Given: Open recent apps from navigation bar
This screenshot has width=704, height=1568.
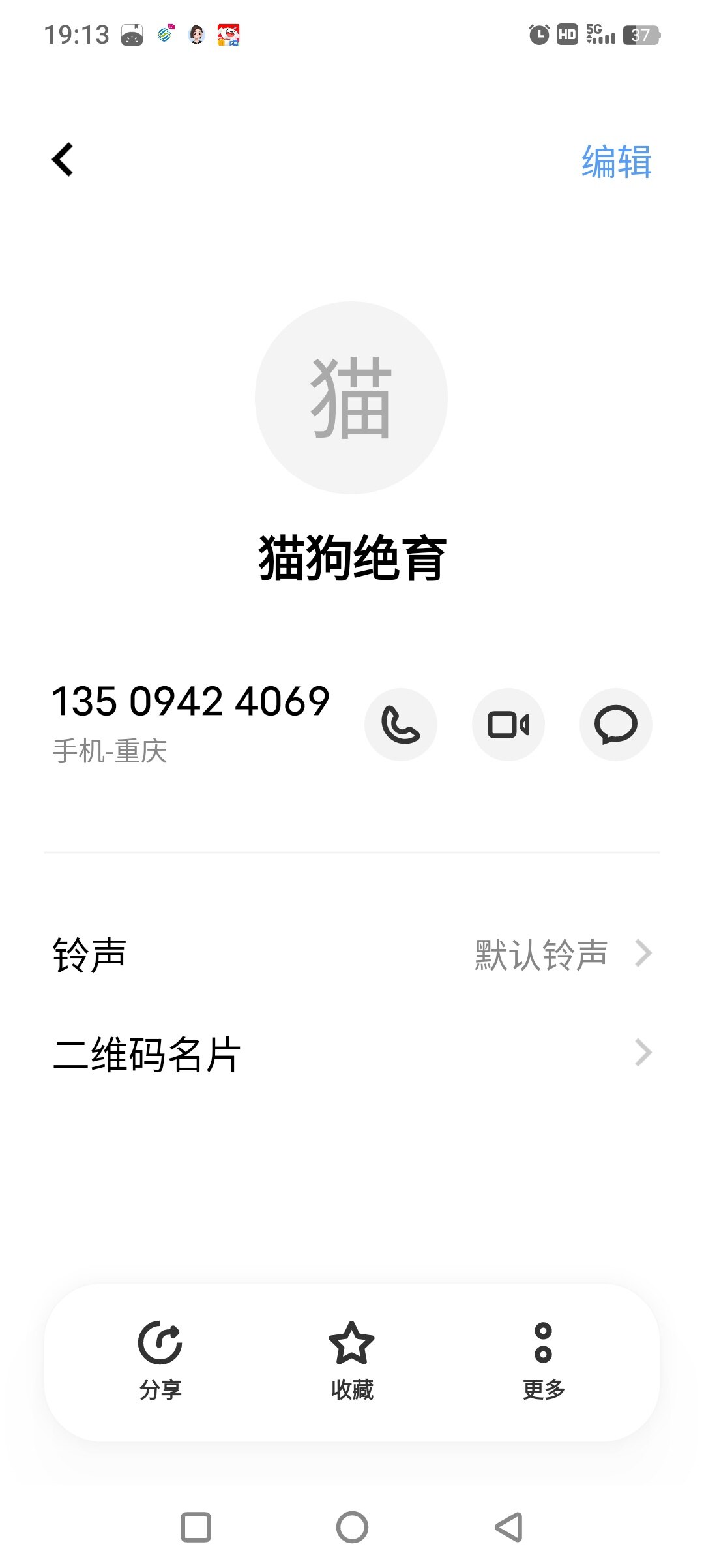Looking at the screenshot, I should click(x=196, y=1527).
